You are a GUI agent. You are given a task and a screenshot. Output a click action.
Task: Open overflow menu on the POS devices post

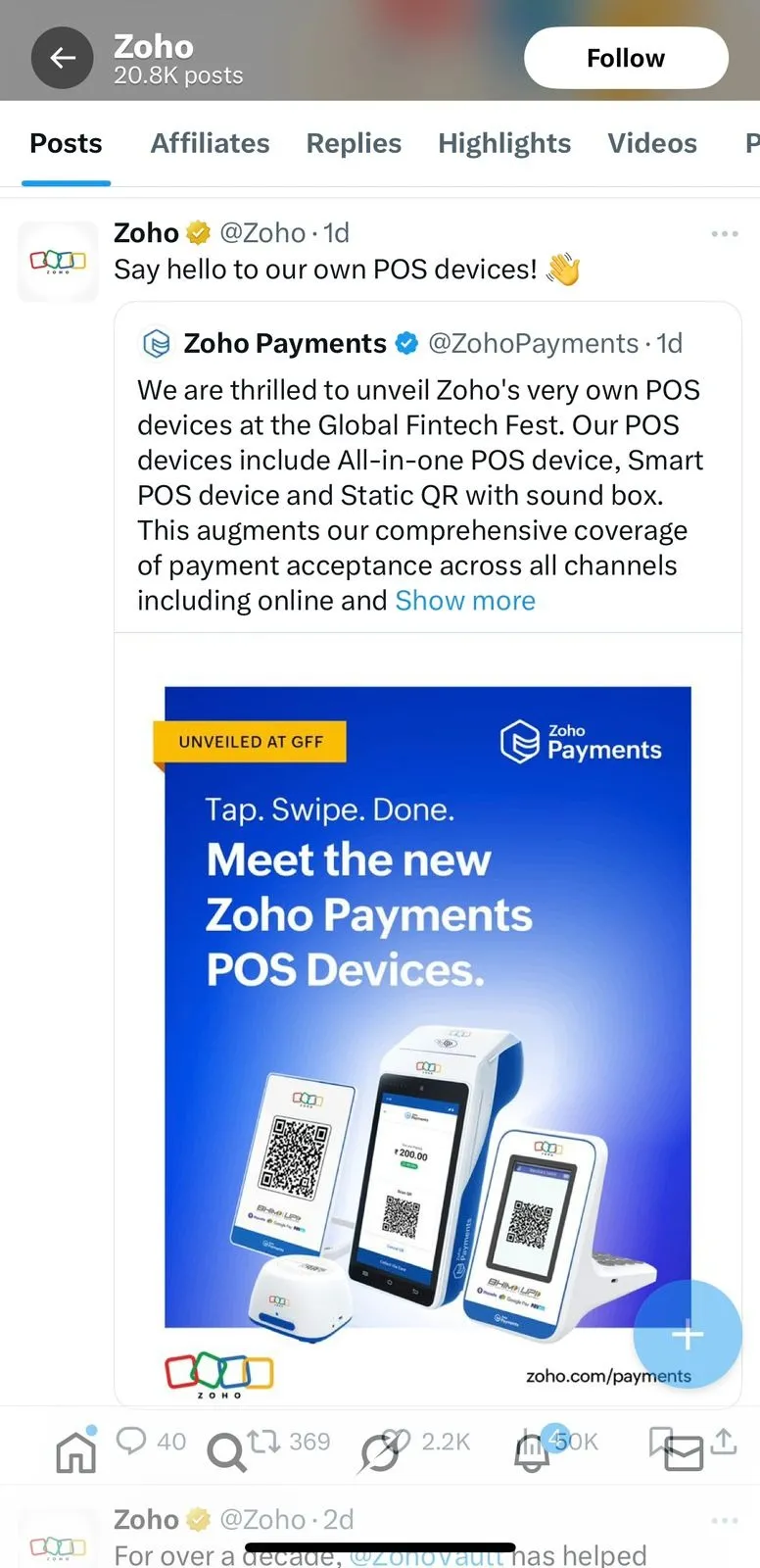click(x=725, y=233)
